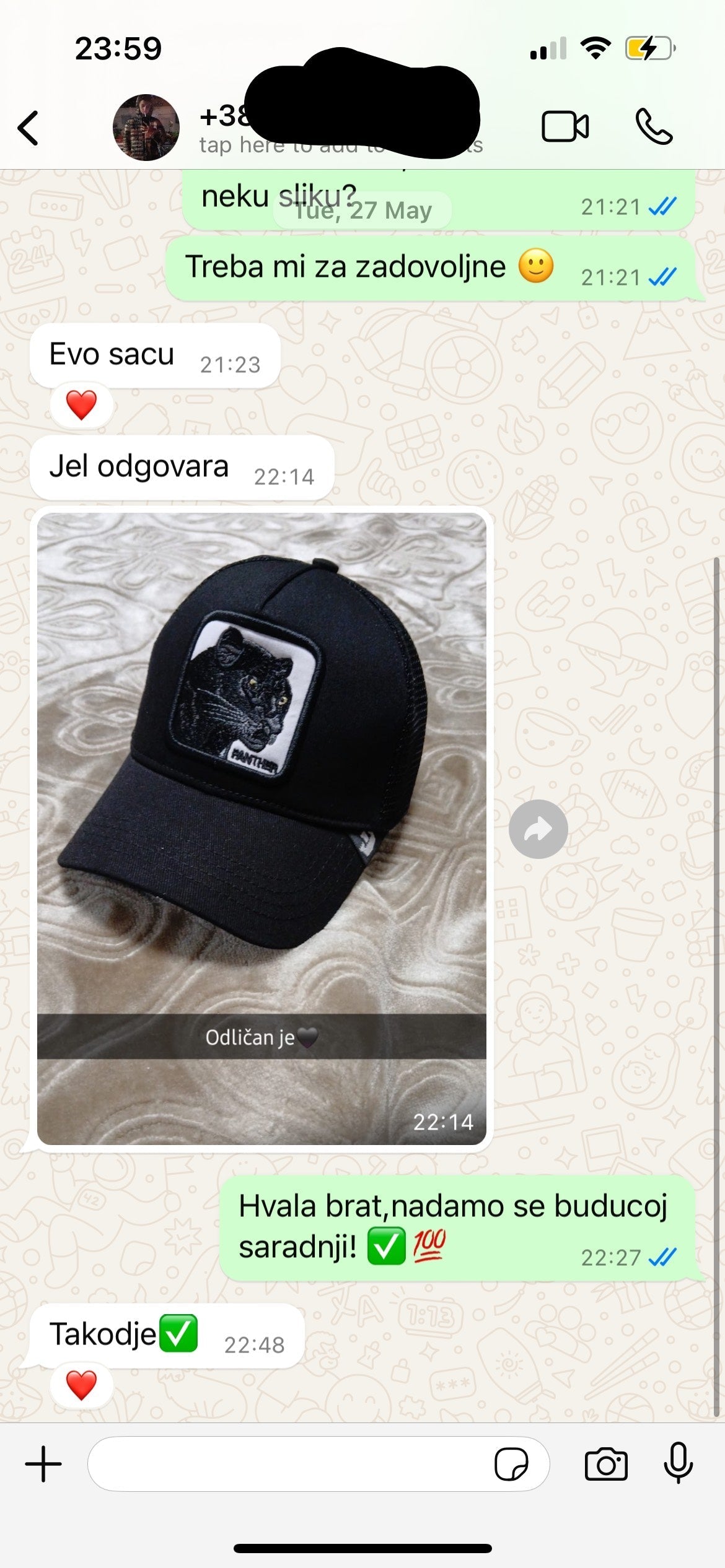Start a voice call

pos(653,127)
